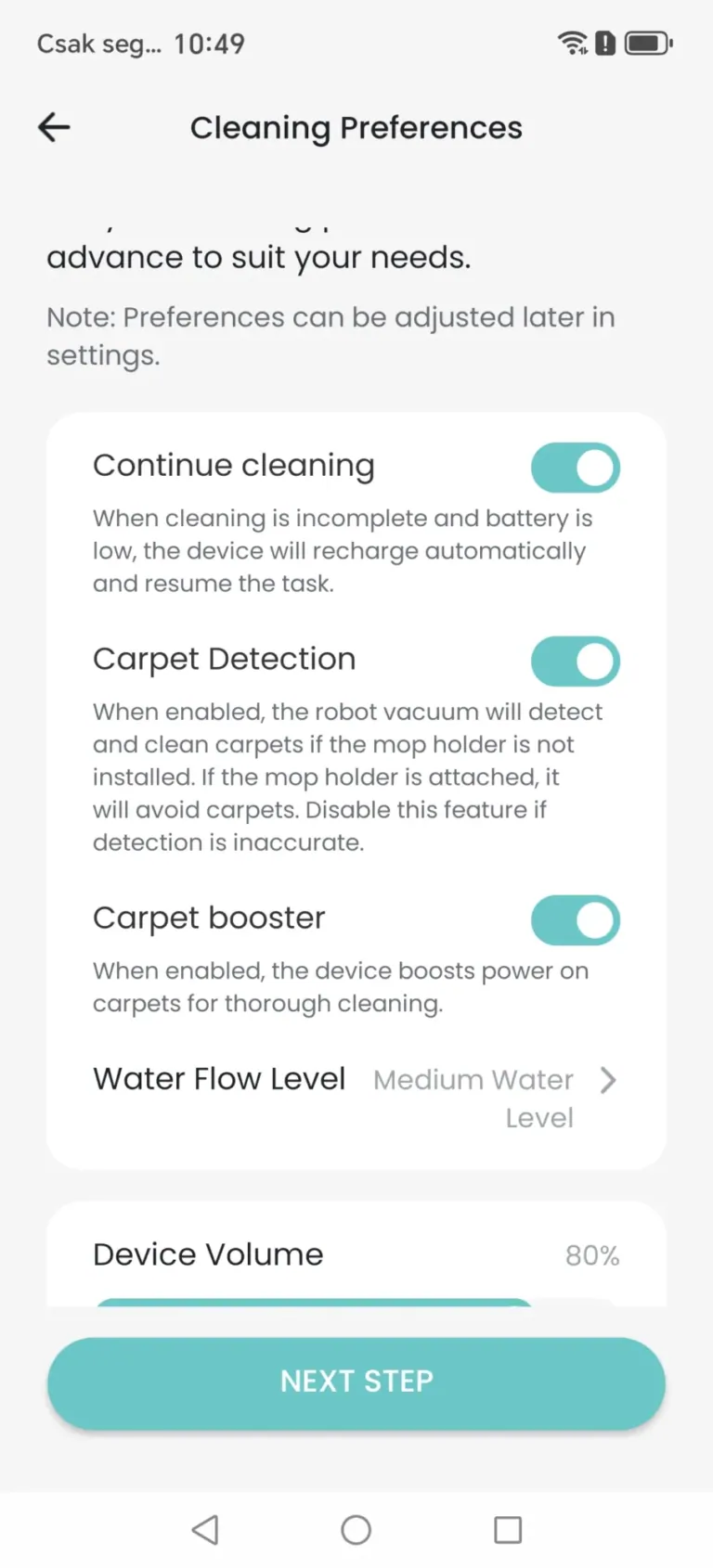Tap the NEXT STEP button
Screen dimensions: 713x1568
click(x=356, y=1382)
